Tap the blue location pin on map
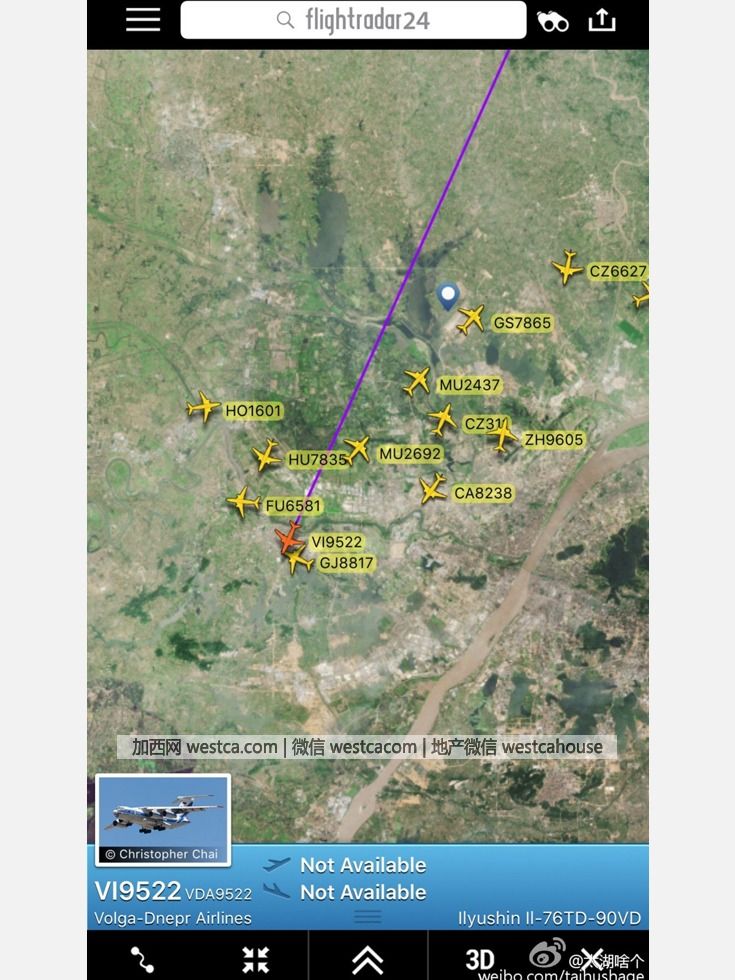This screenshot has width=735, height=980. point(448,295)
